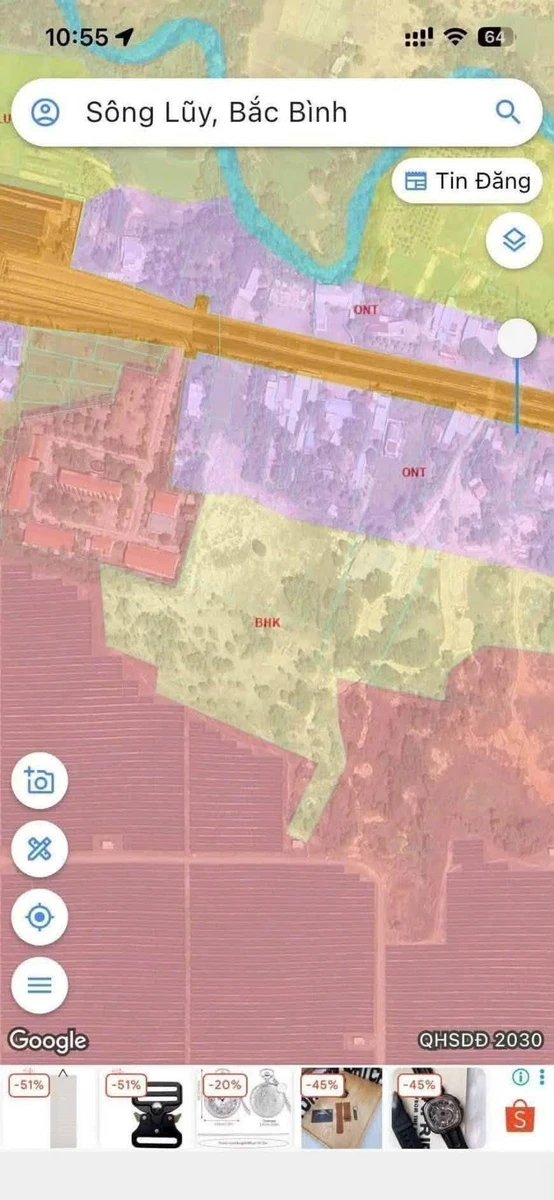This screenshot has width=554, height=1200.
Task: Tap the add-photo camera button
Action: coord(39,780)
